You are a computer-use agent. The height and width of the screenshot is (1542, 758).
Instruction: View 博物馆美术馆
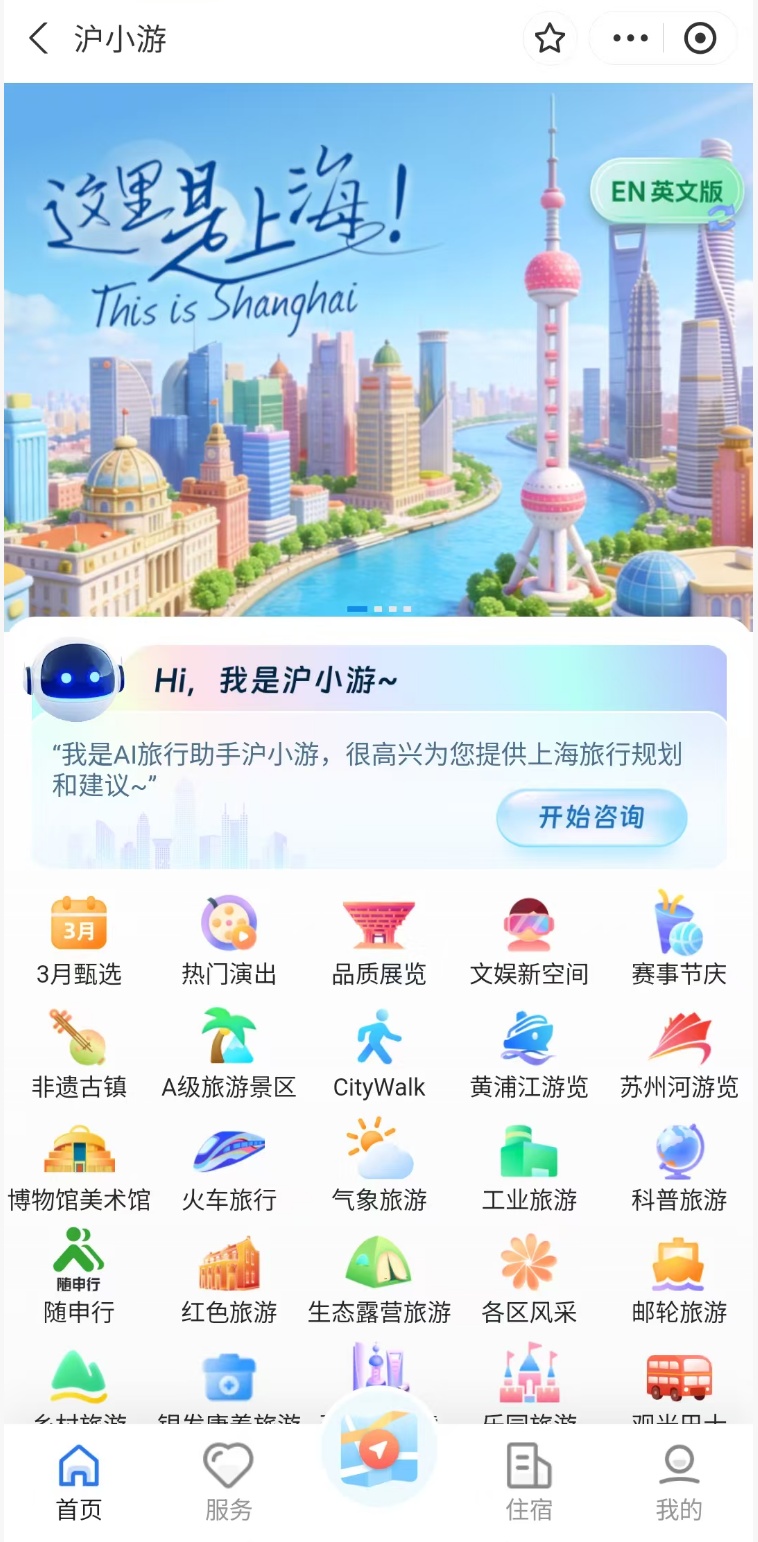pos(79,1167)
